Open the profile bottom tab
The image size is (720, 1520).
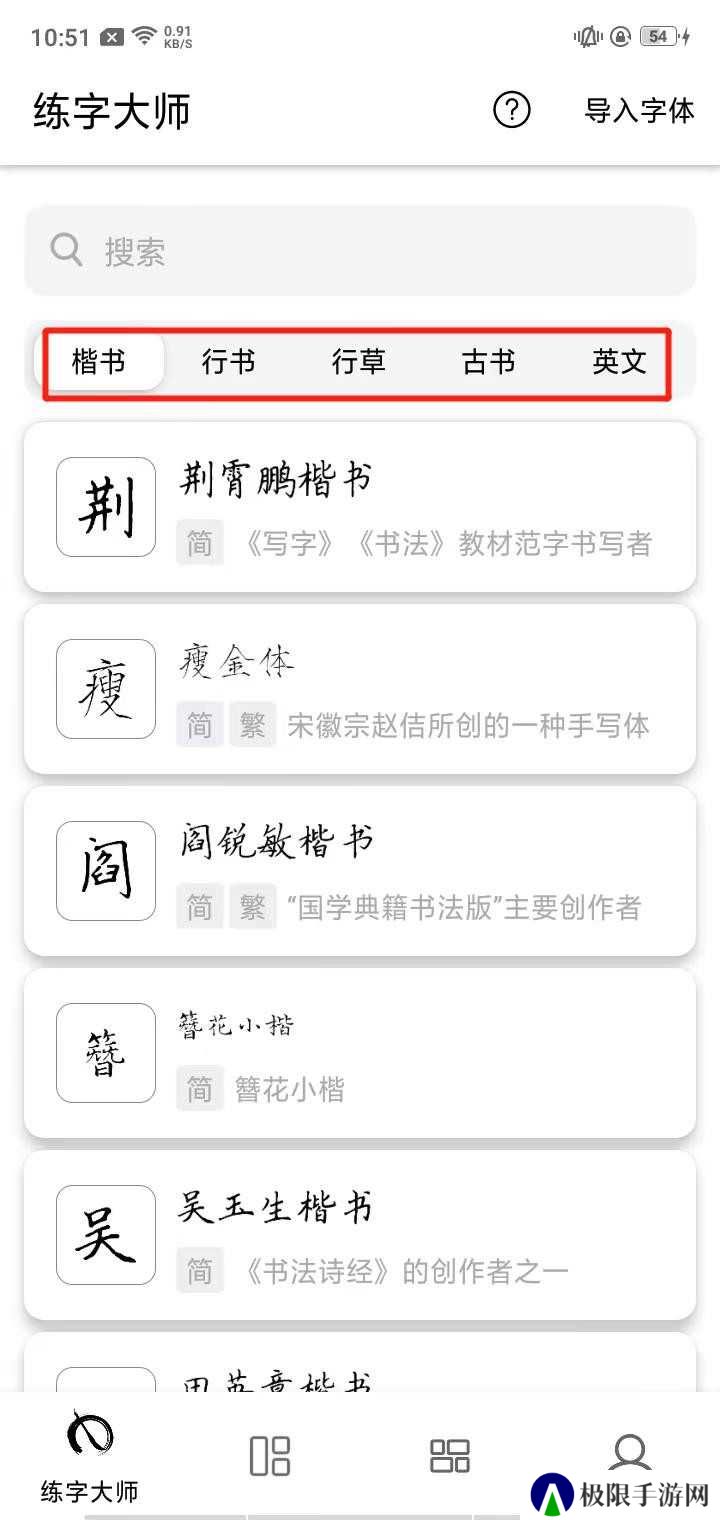point(630,1455)
